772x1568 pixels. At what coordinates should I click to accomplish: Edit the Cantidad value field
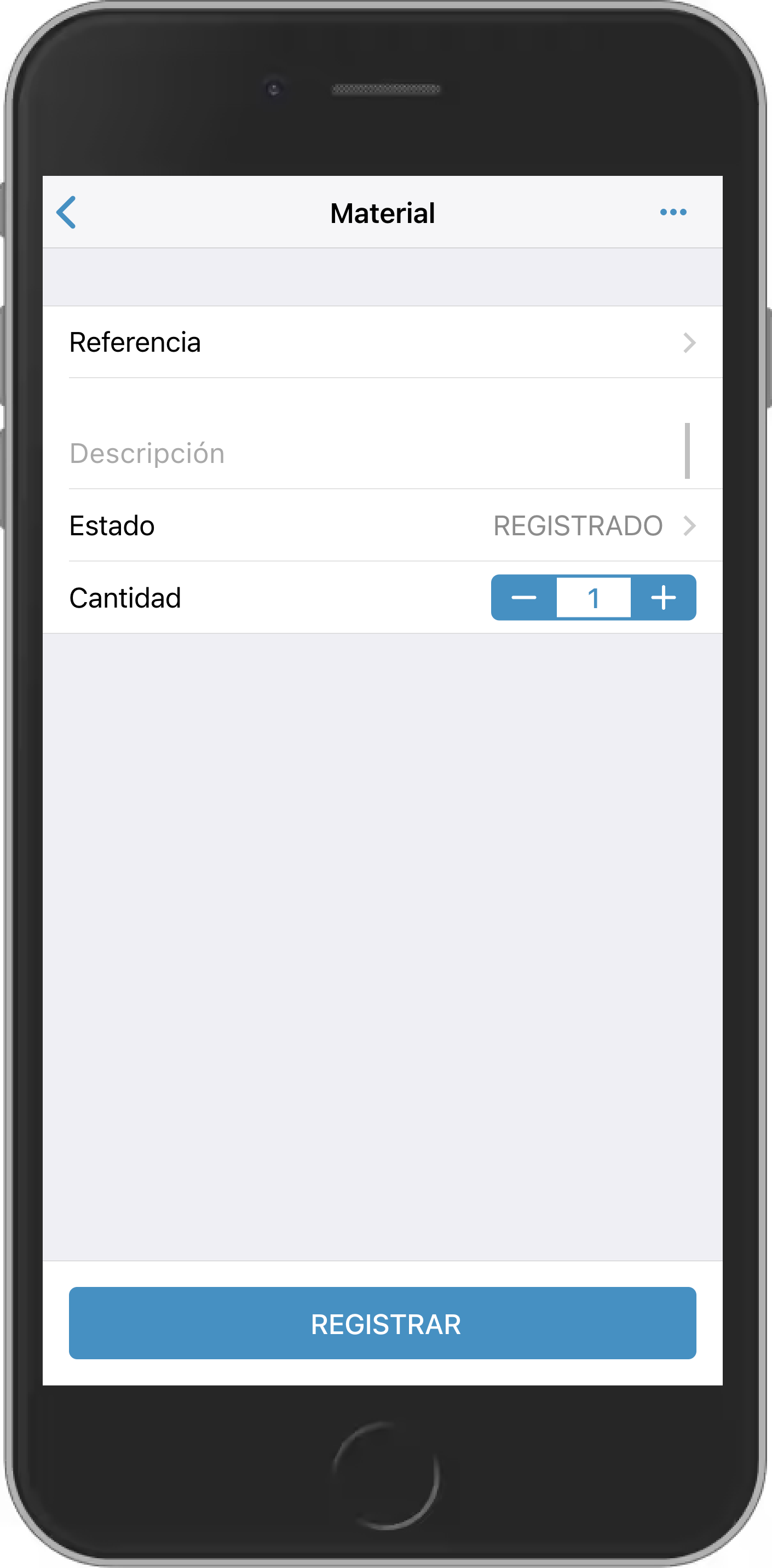pyautogui.click(x=594, y=598)
